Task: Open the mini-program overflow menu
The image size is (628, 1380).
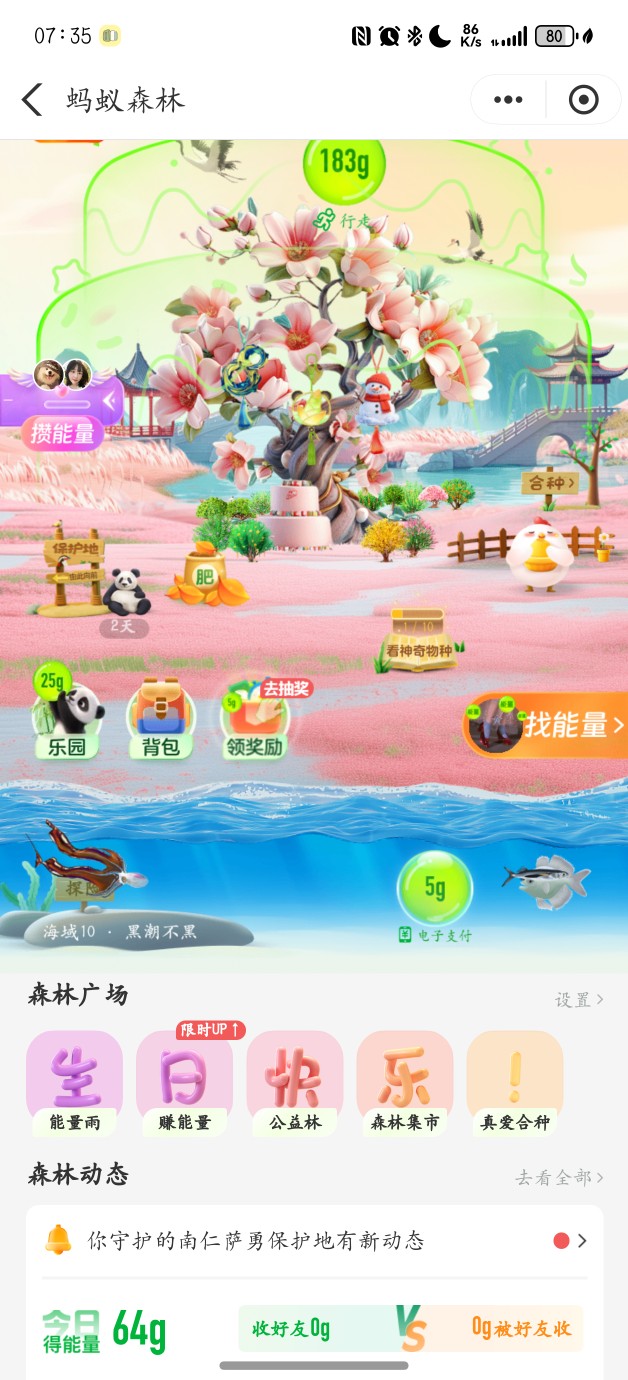Action: click(508, 100)
